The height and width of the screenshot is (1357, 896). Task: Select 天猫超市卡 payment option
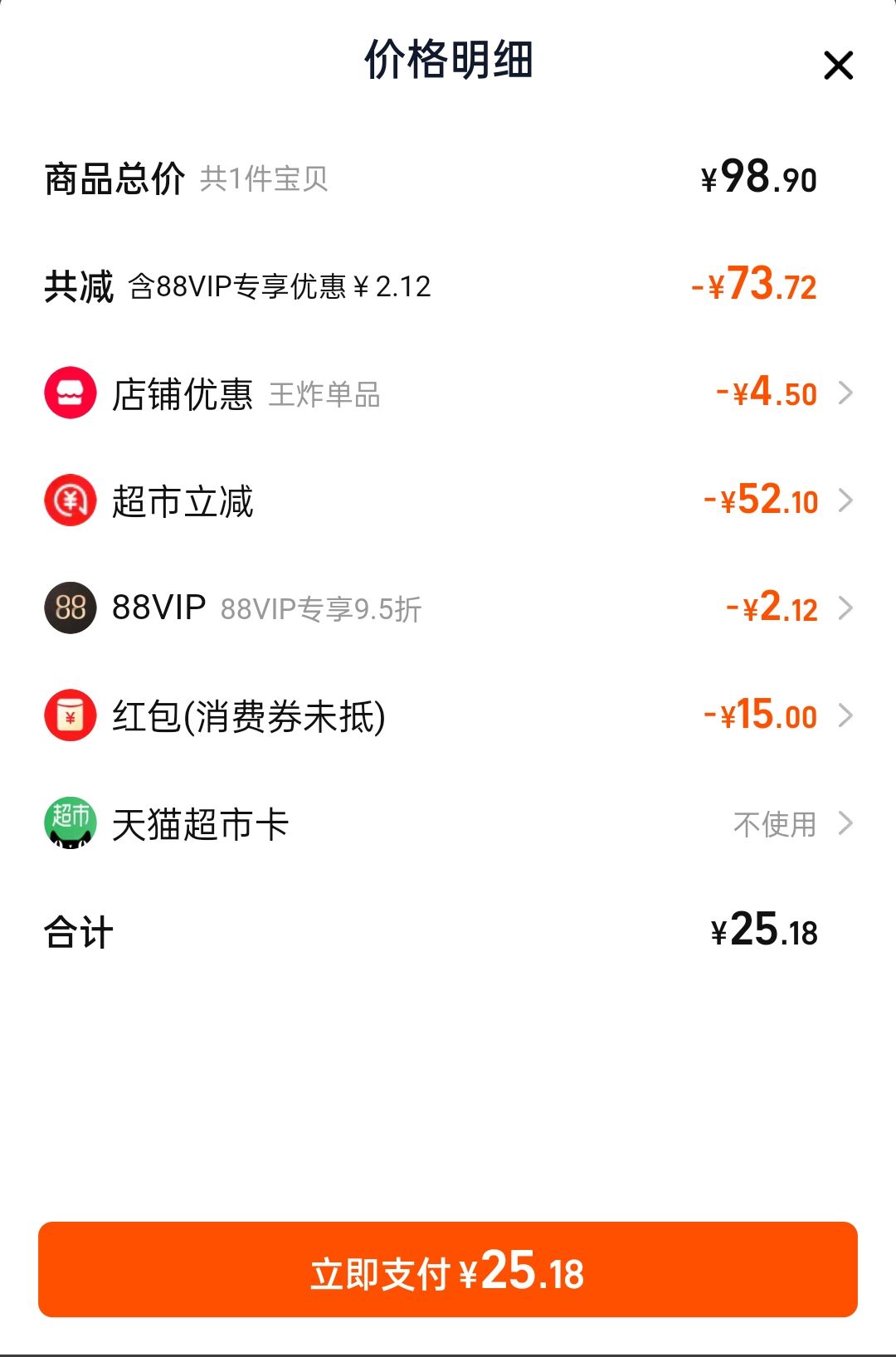pyautogui.click(x=448, y=824)
